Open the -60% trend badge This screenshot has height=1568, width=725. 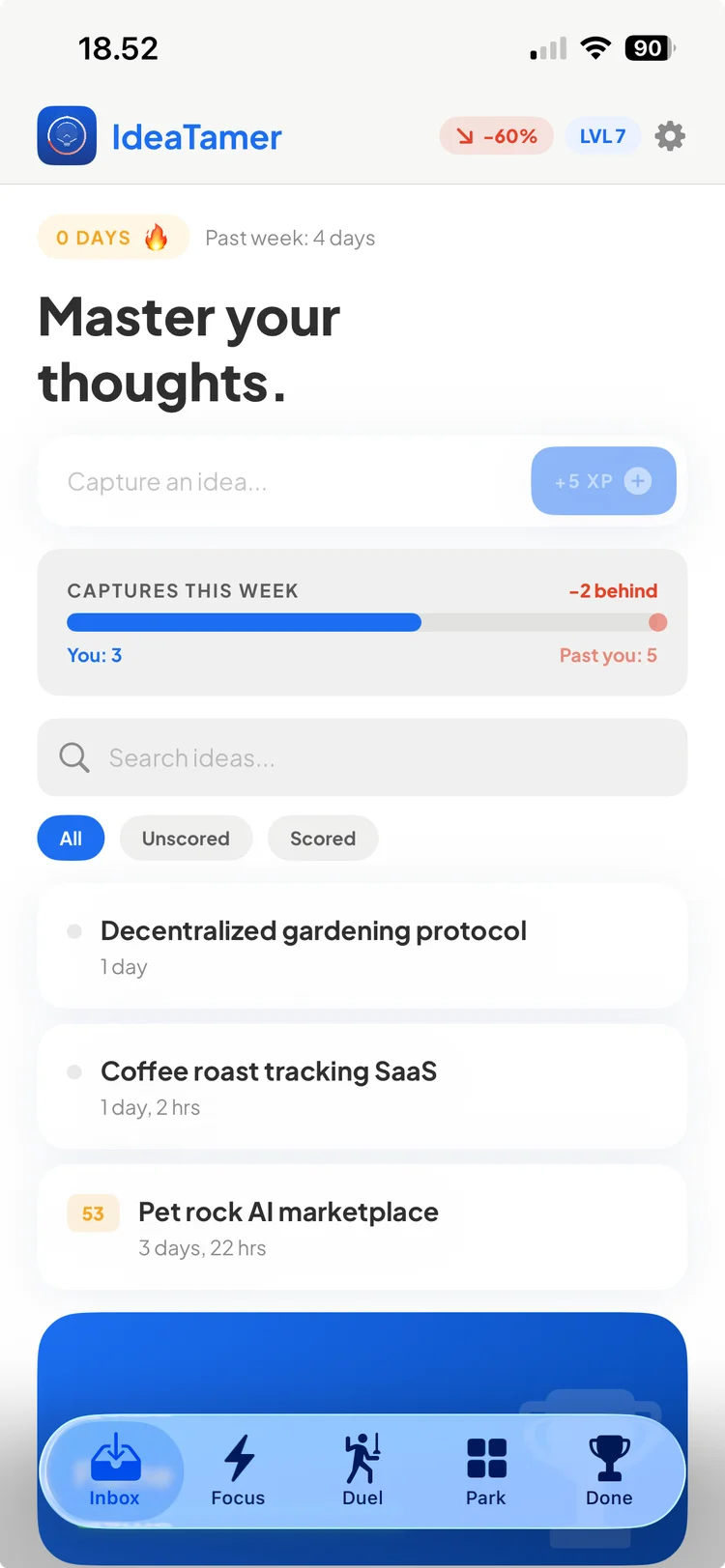click(496, 136)
